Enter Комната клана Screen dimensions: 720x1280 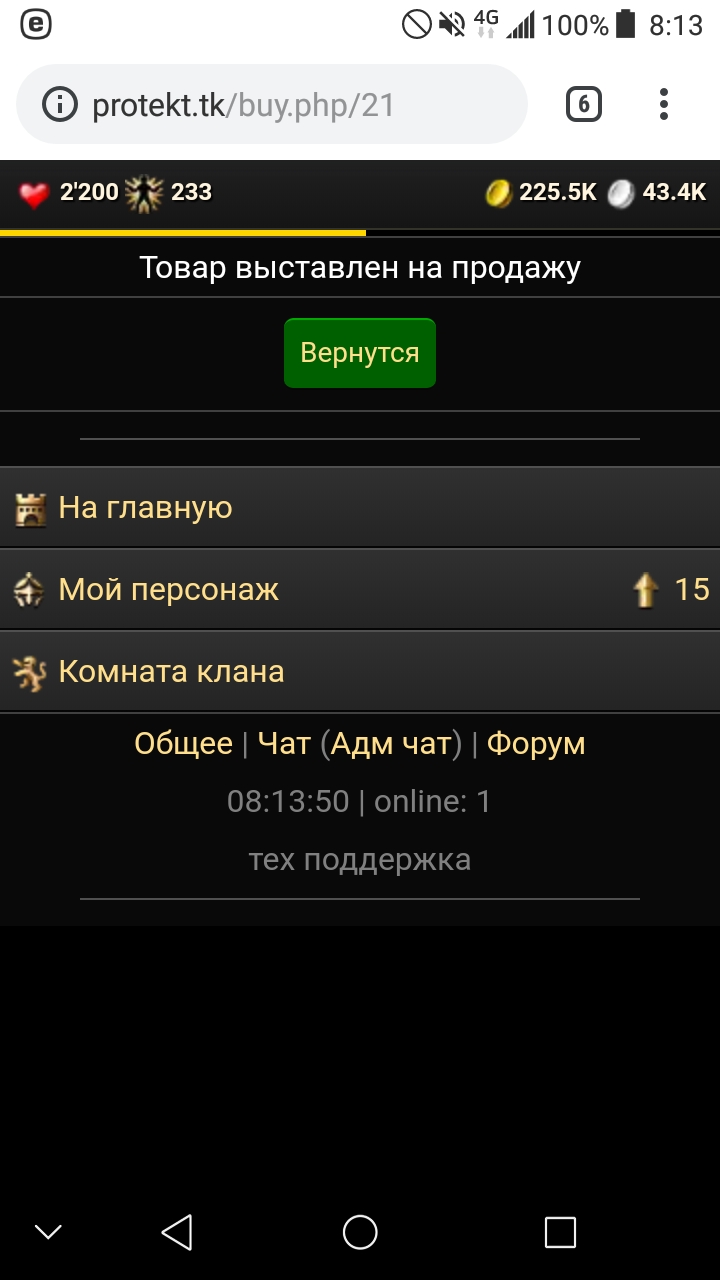pos(360,672)
